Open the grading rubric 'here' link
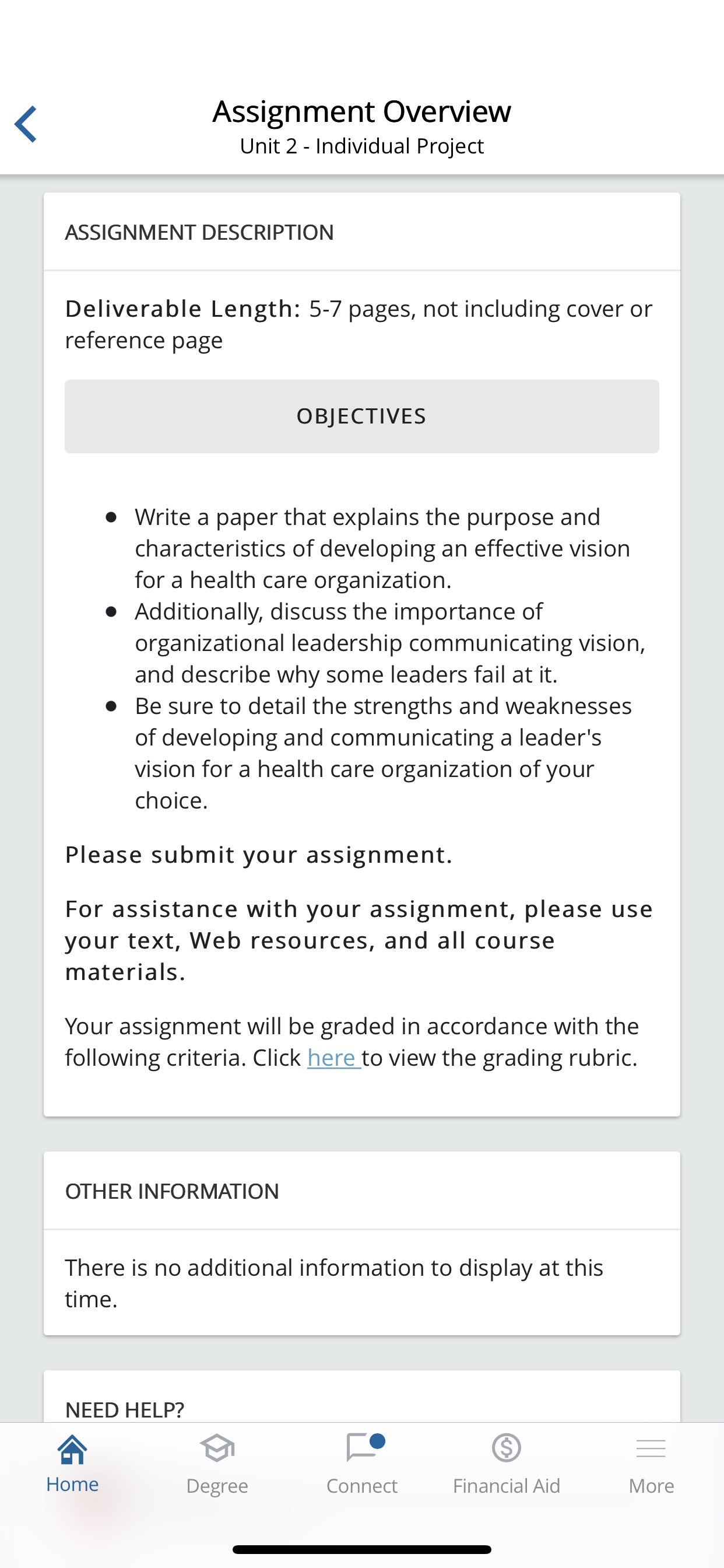The height and width of the screenshot is (1568, 724). click(x=332, y=1058)
